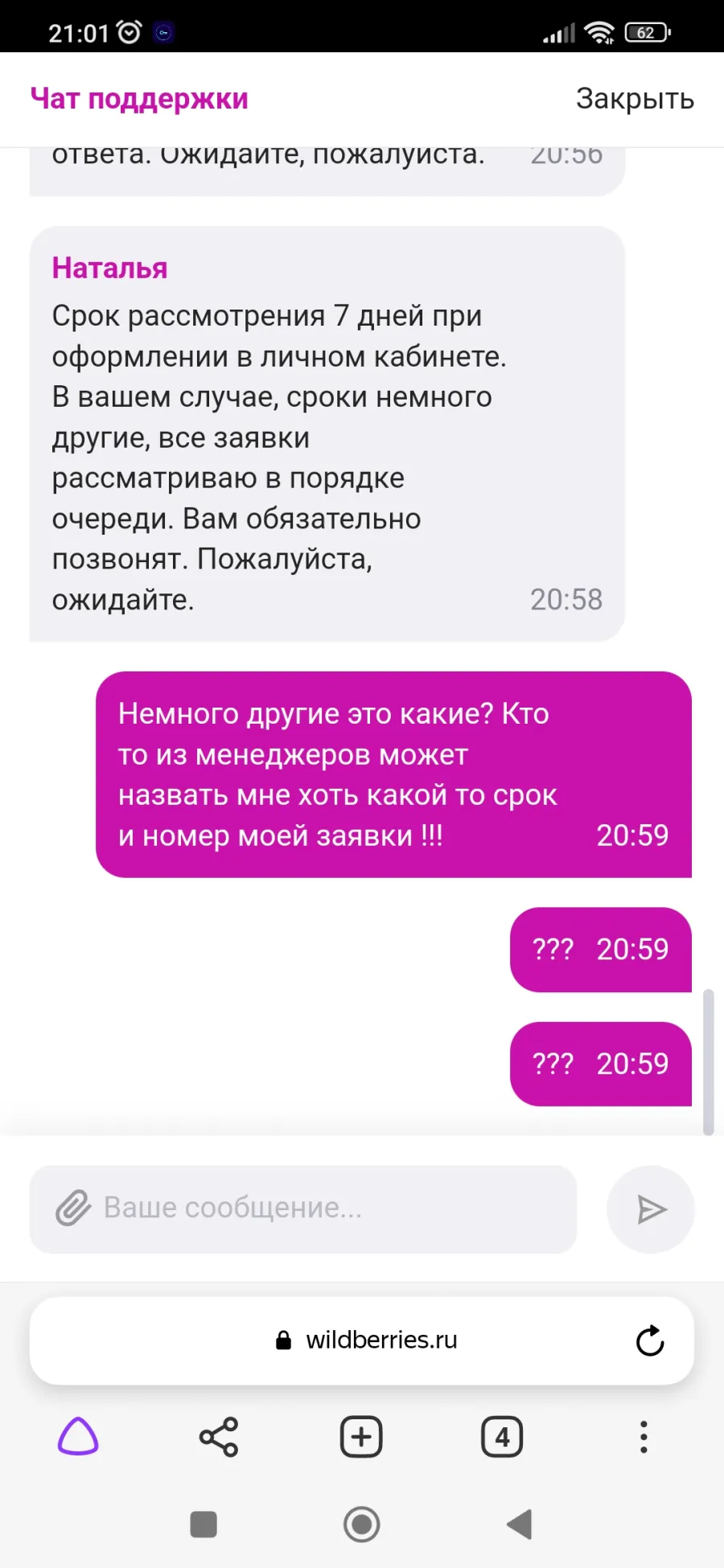This screenshot has height=1568, width=724.
Task: Reload the page
Action: coord(650,1340)
